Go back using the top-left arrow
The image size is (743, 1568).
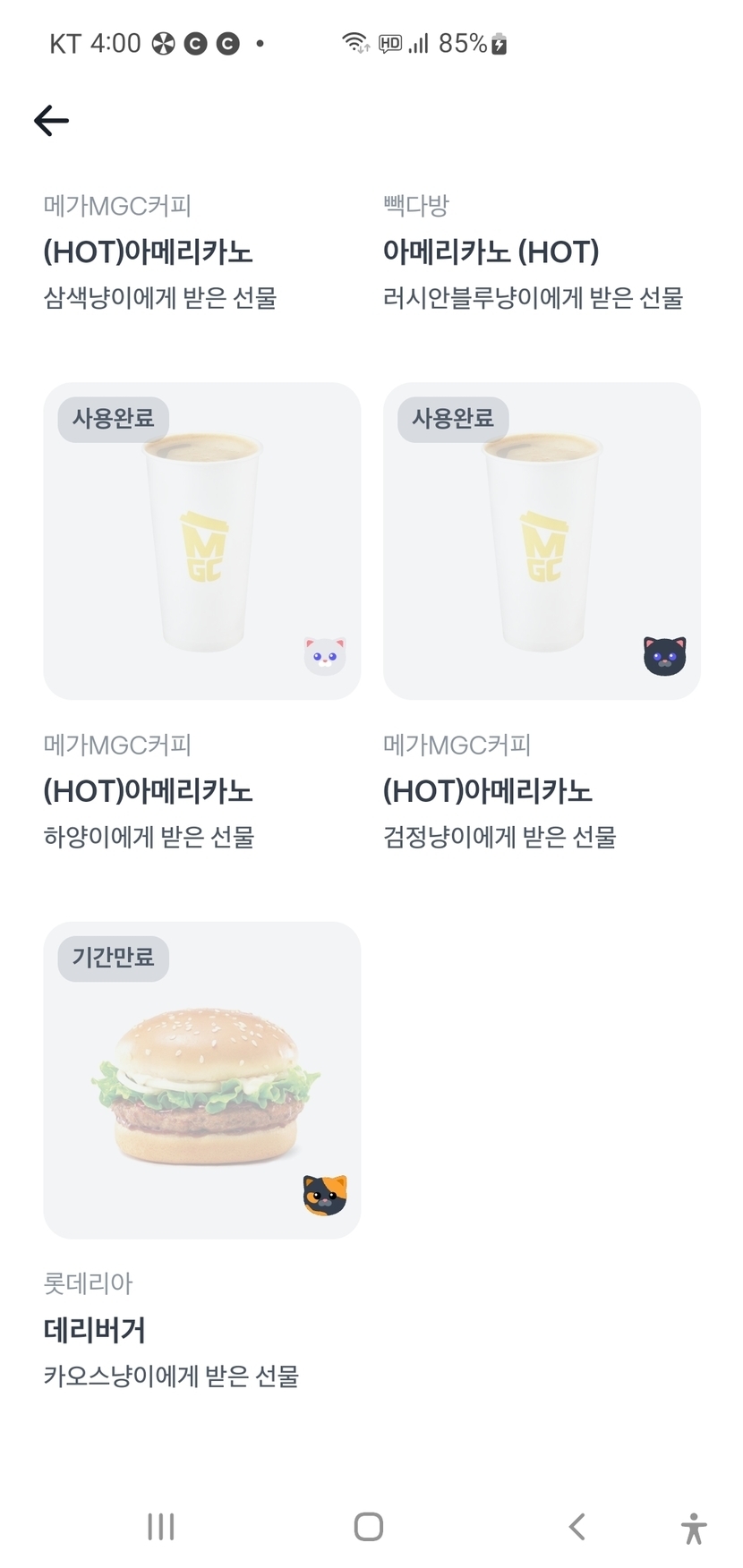51,121
